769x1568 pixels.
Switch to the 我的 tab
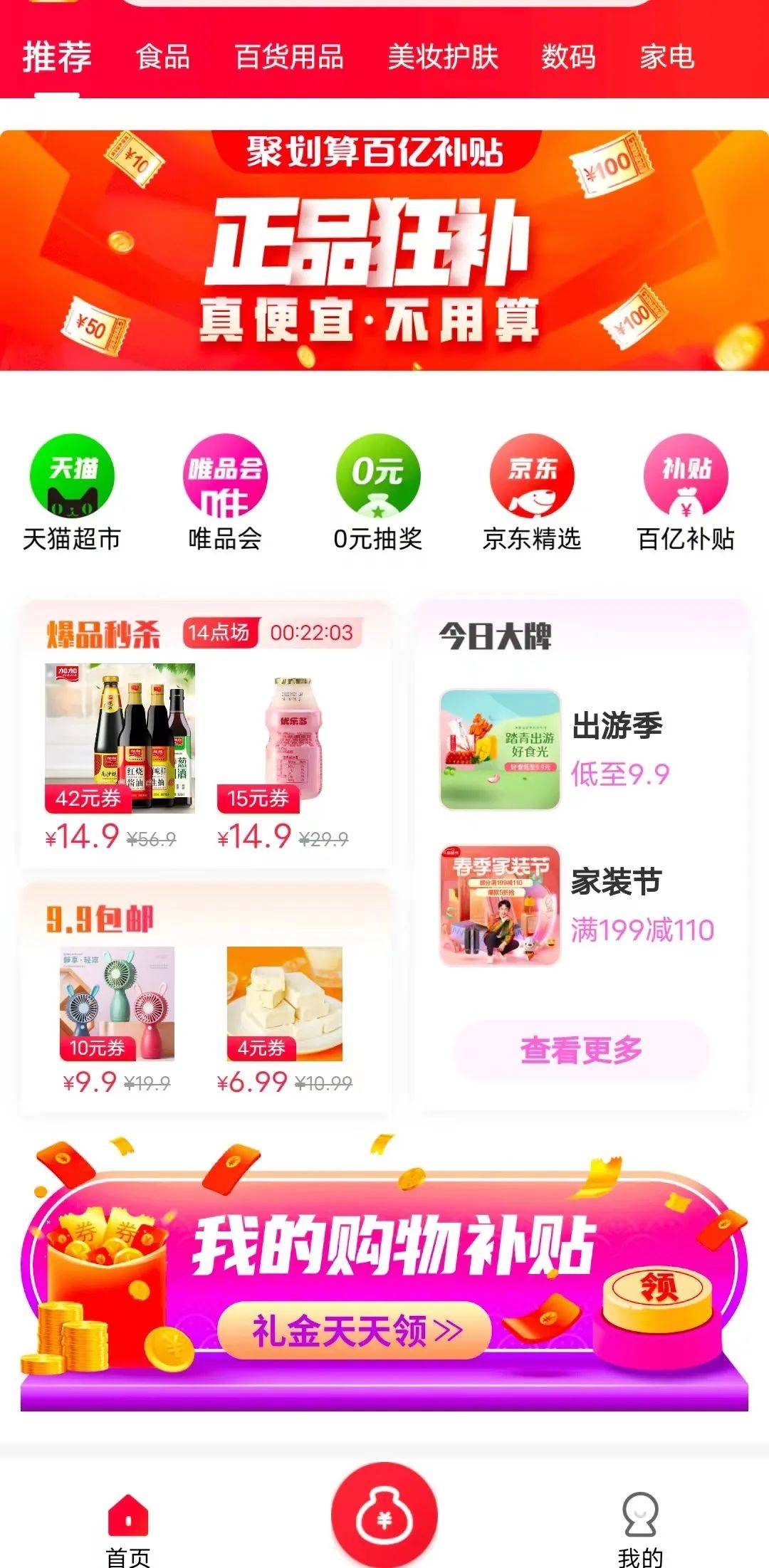[640, 1527]
